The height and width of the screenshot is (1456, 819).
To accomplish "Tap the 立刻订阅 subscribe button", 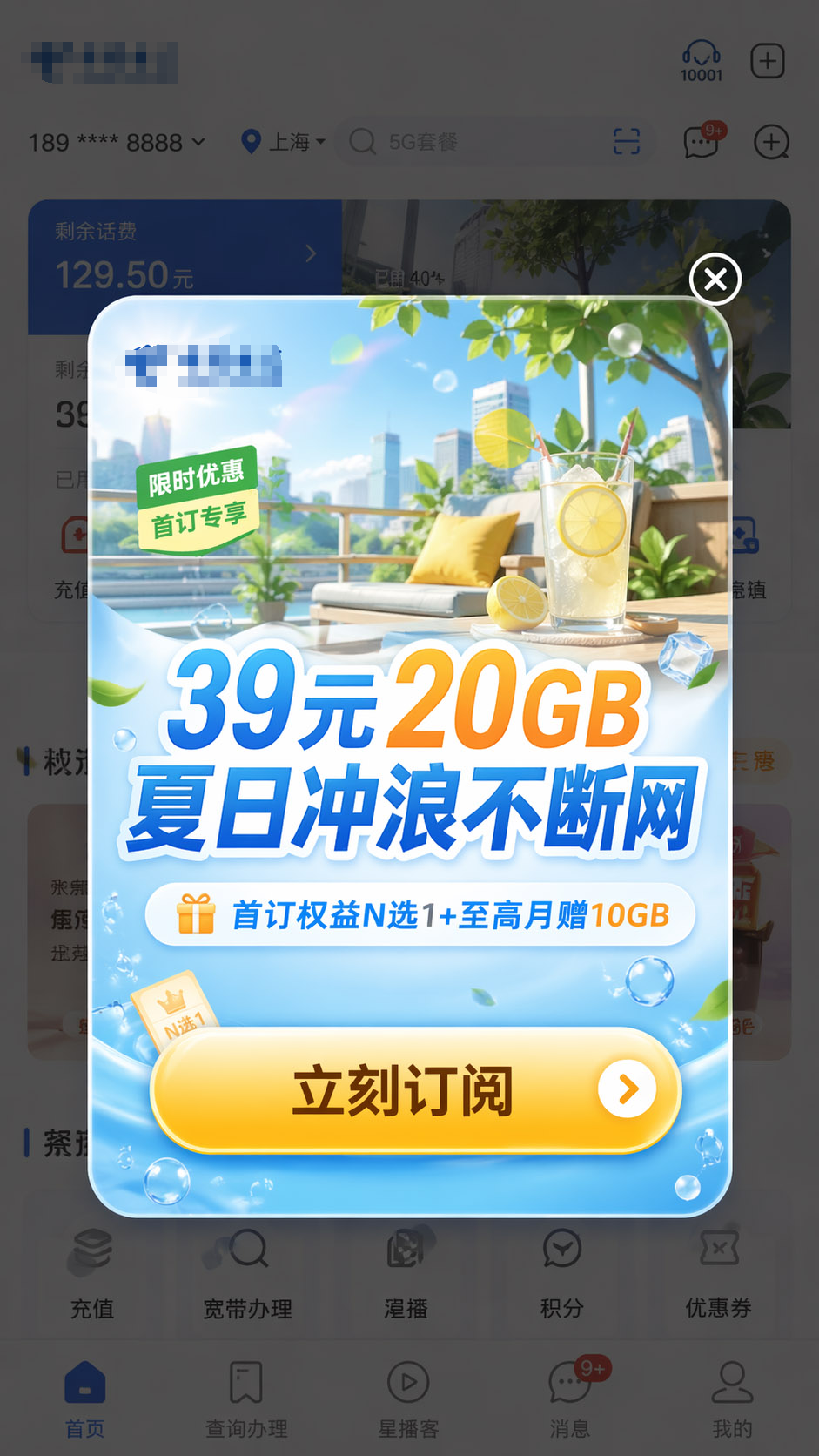I will click(x=415, y=1090).
